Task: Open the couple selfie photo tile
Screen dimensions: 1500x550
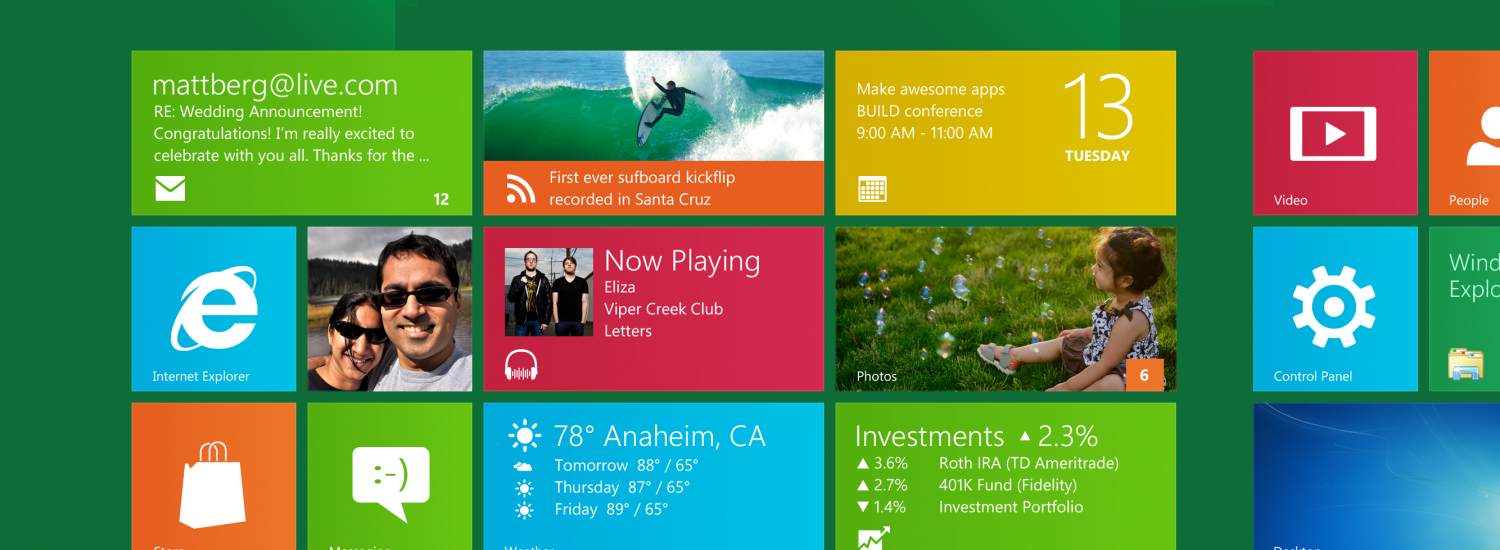Action: click(389, 309)
